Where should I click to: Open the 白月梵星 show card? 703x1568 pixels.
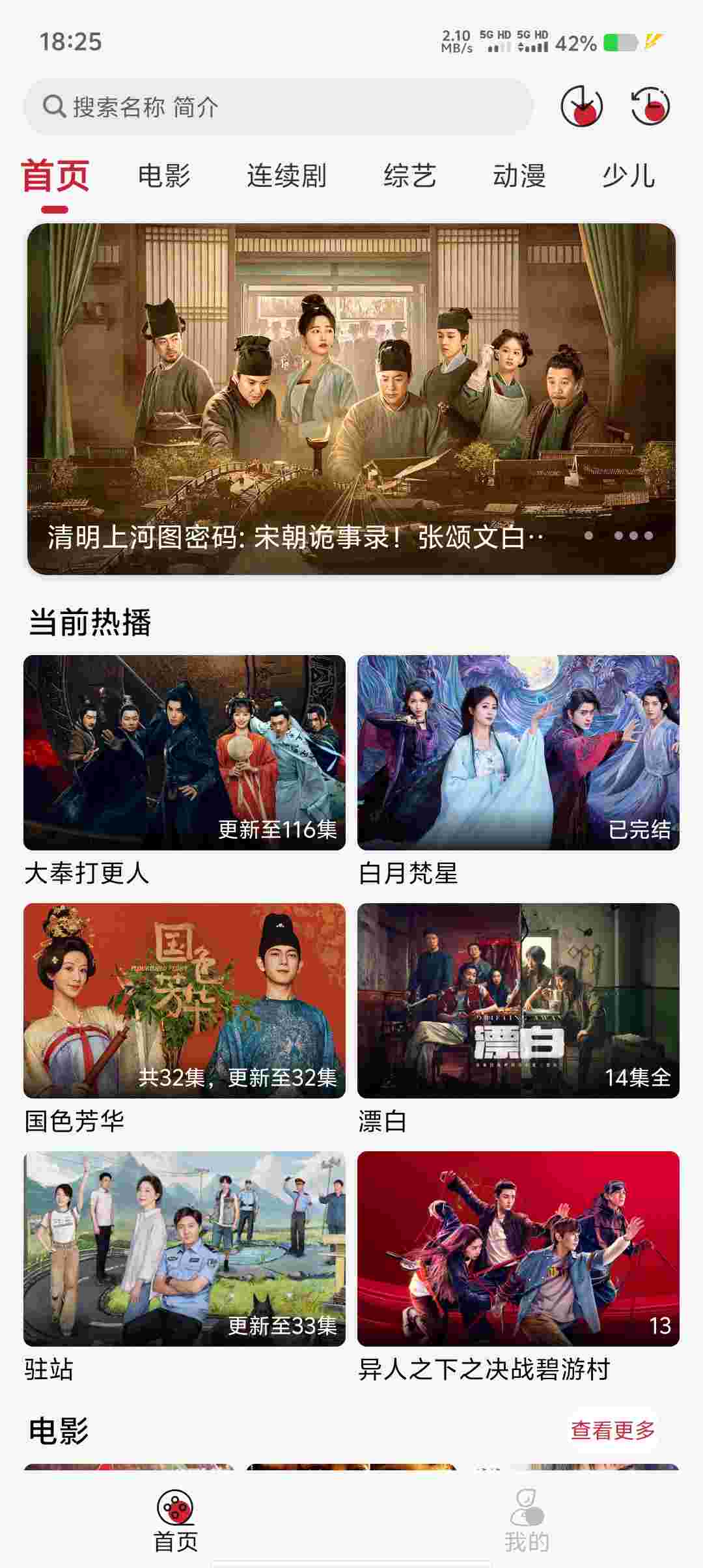[x=518, y=752]
